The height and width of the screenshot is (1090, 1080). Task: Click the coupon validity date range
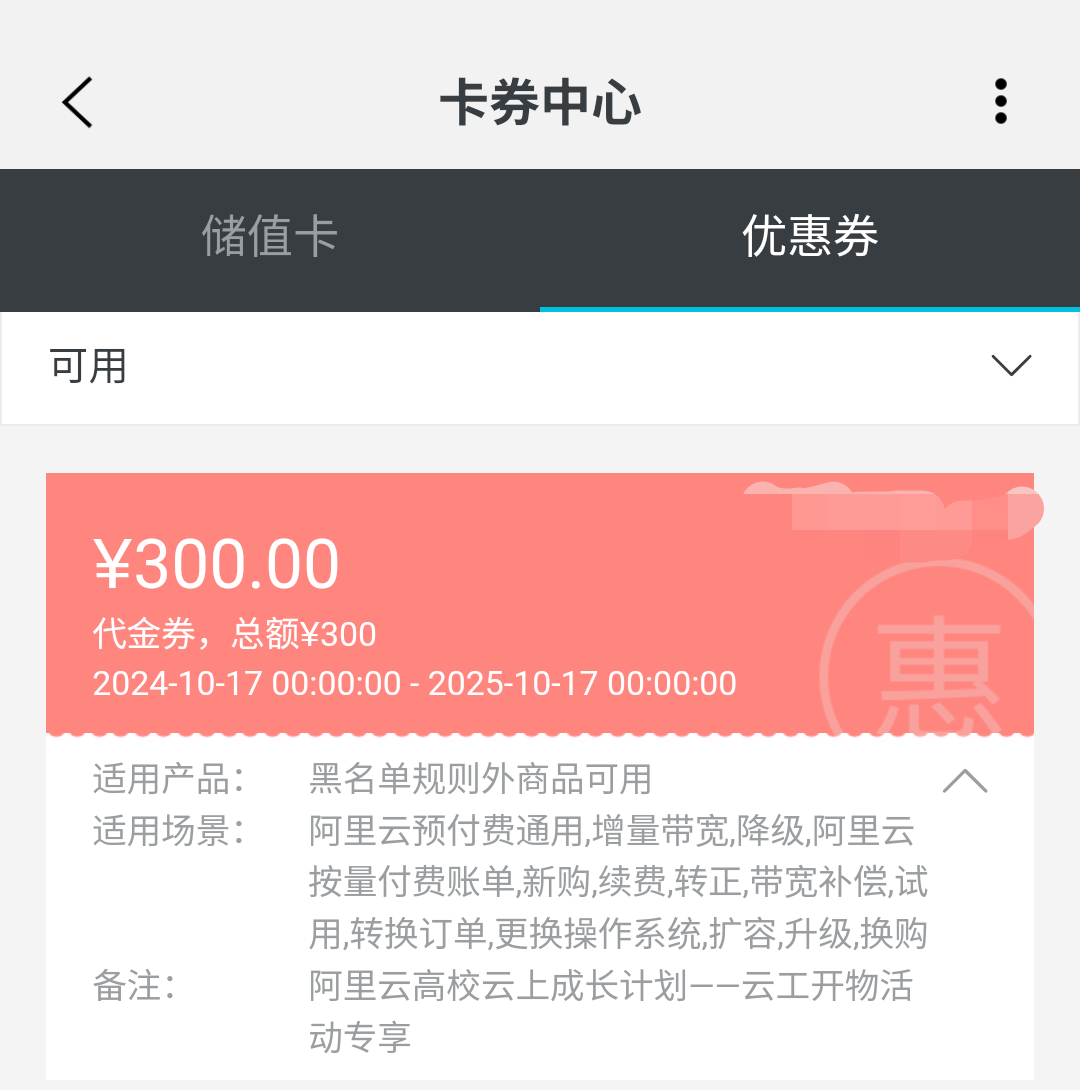413,684
